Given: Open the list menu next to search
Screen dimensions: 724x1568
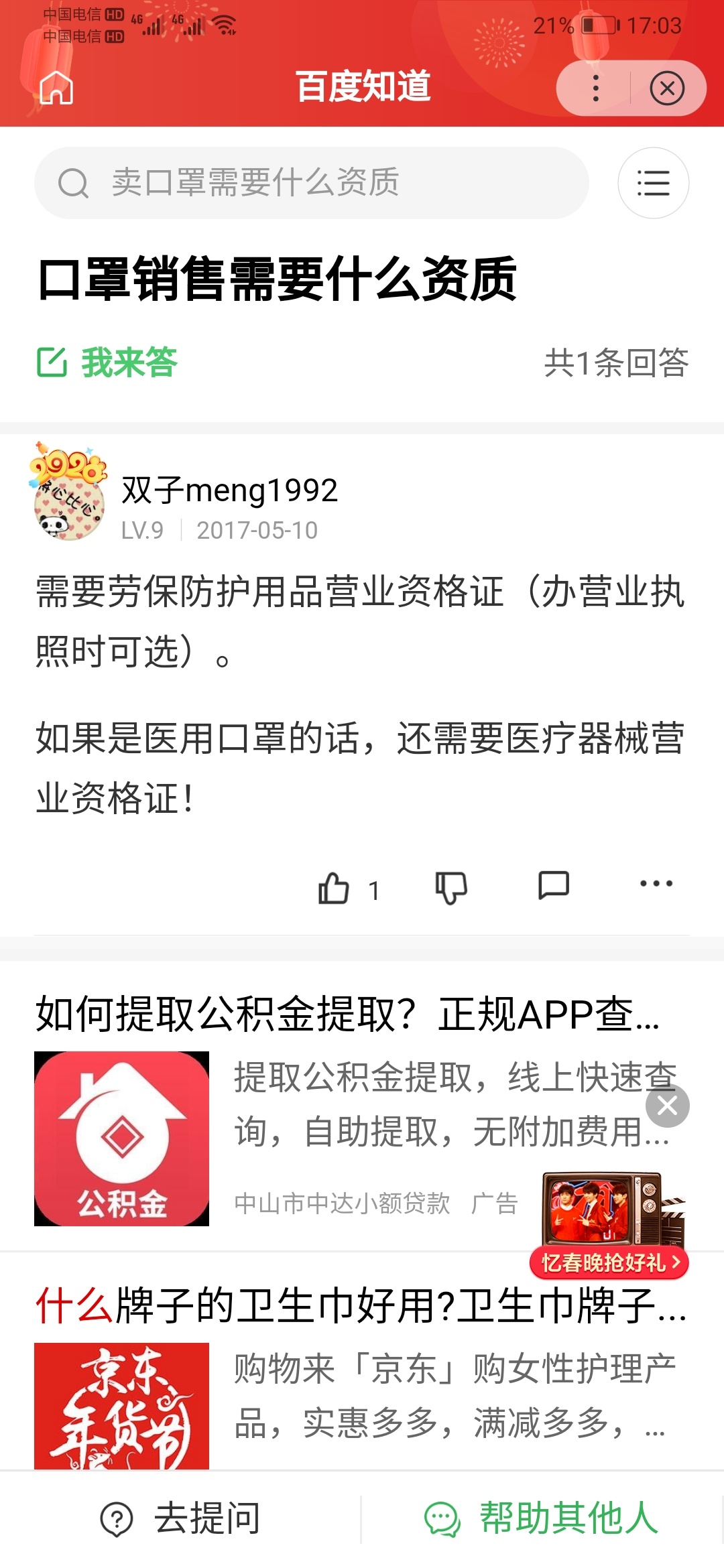Looking at the screenshot, I should 653,183.
